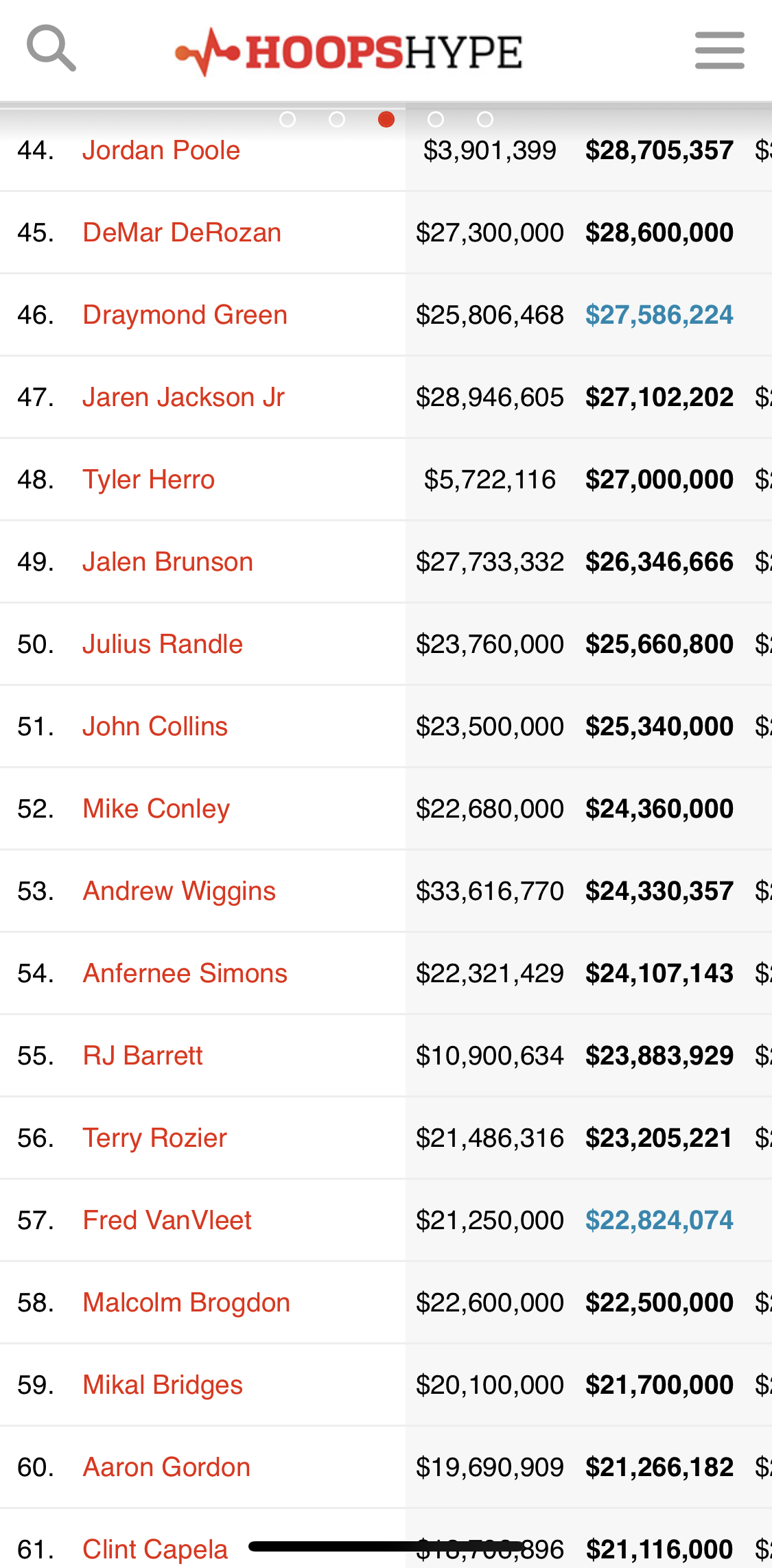
Task: View Anfernee Simons' salary details
Action: pos(185,973)
